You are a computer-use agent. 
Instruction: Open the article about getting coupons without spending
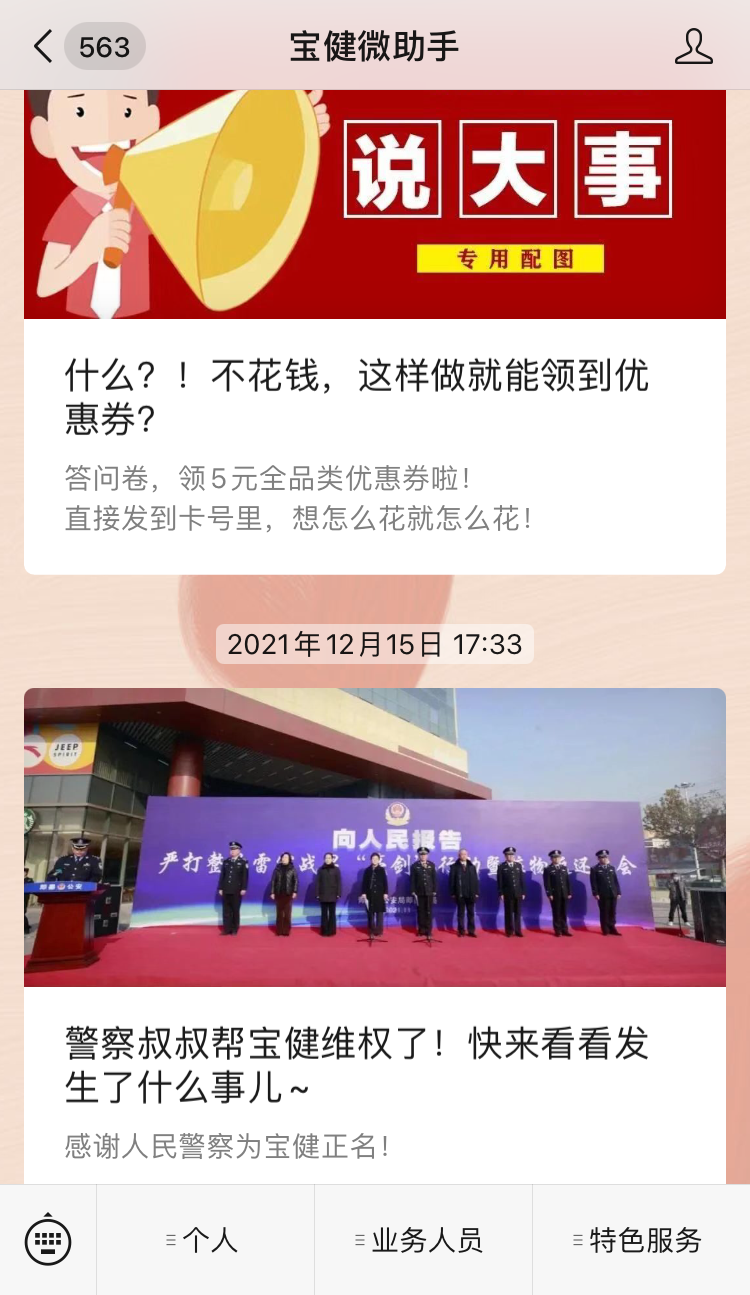coord(356,395)
